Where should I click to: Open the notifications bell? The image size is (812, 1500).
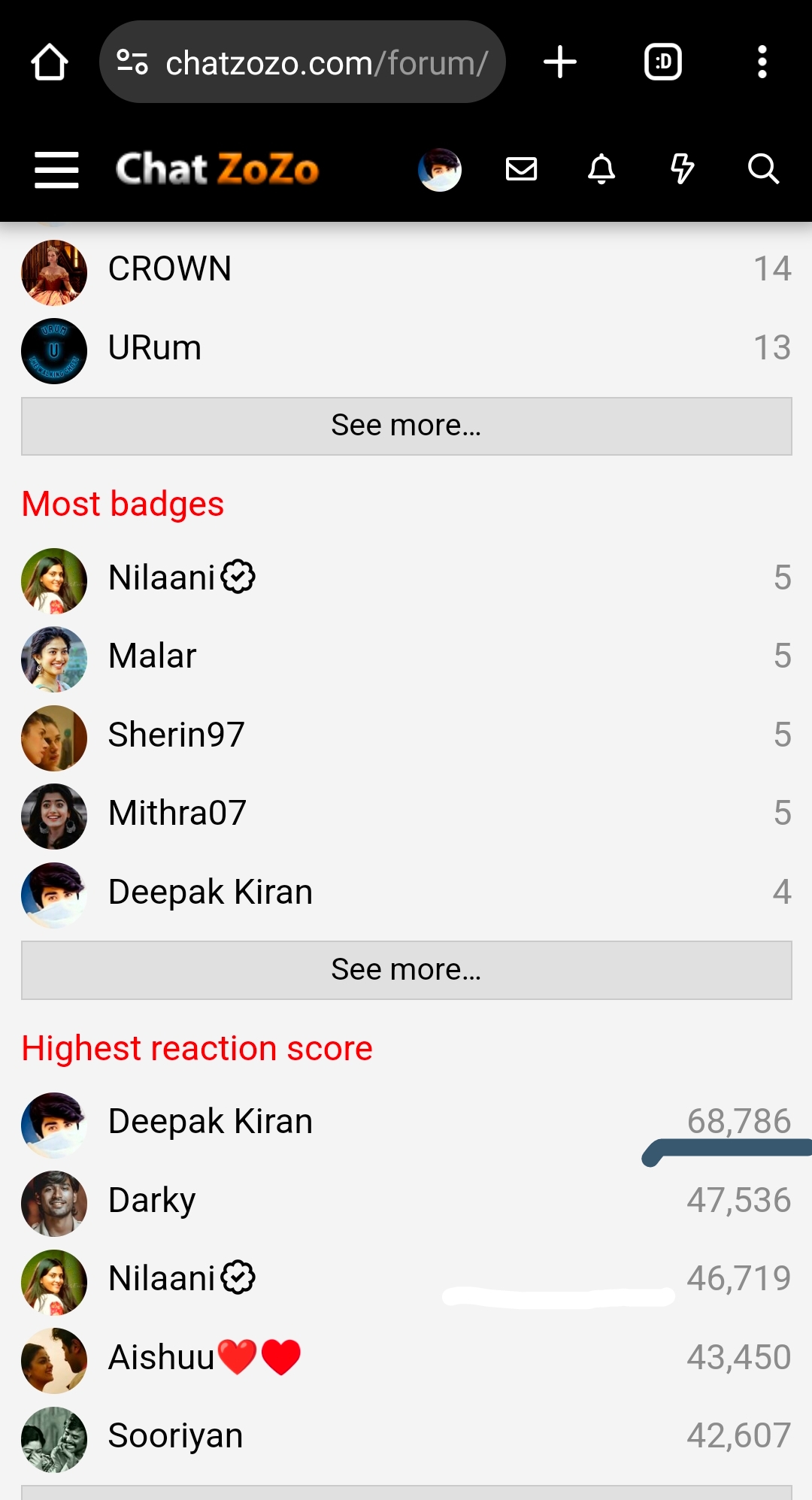[601, 169]
